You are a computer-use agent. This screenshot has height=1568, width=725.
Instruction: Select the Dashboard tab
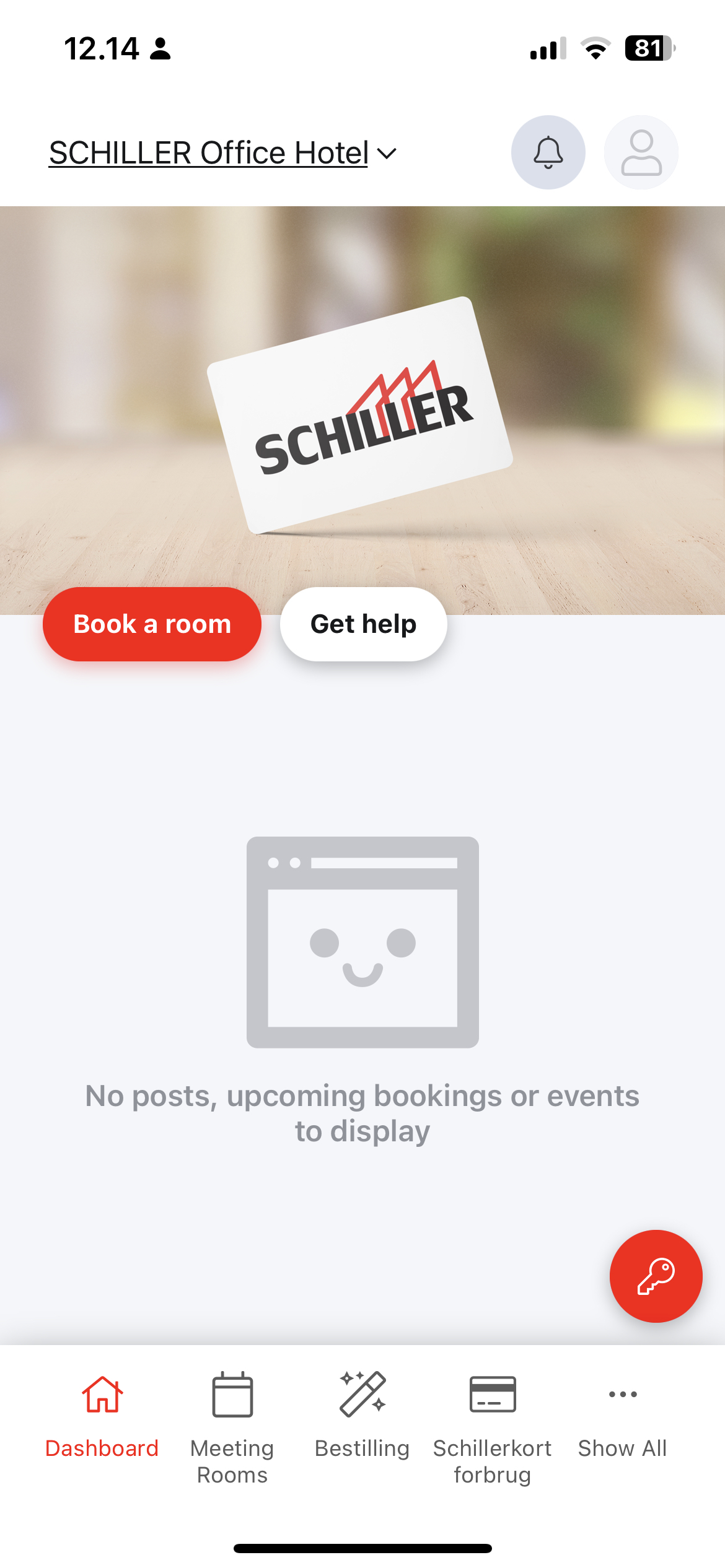point(102,1418)
